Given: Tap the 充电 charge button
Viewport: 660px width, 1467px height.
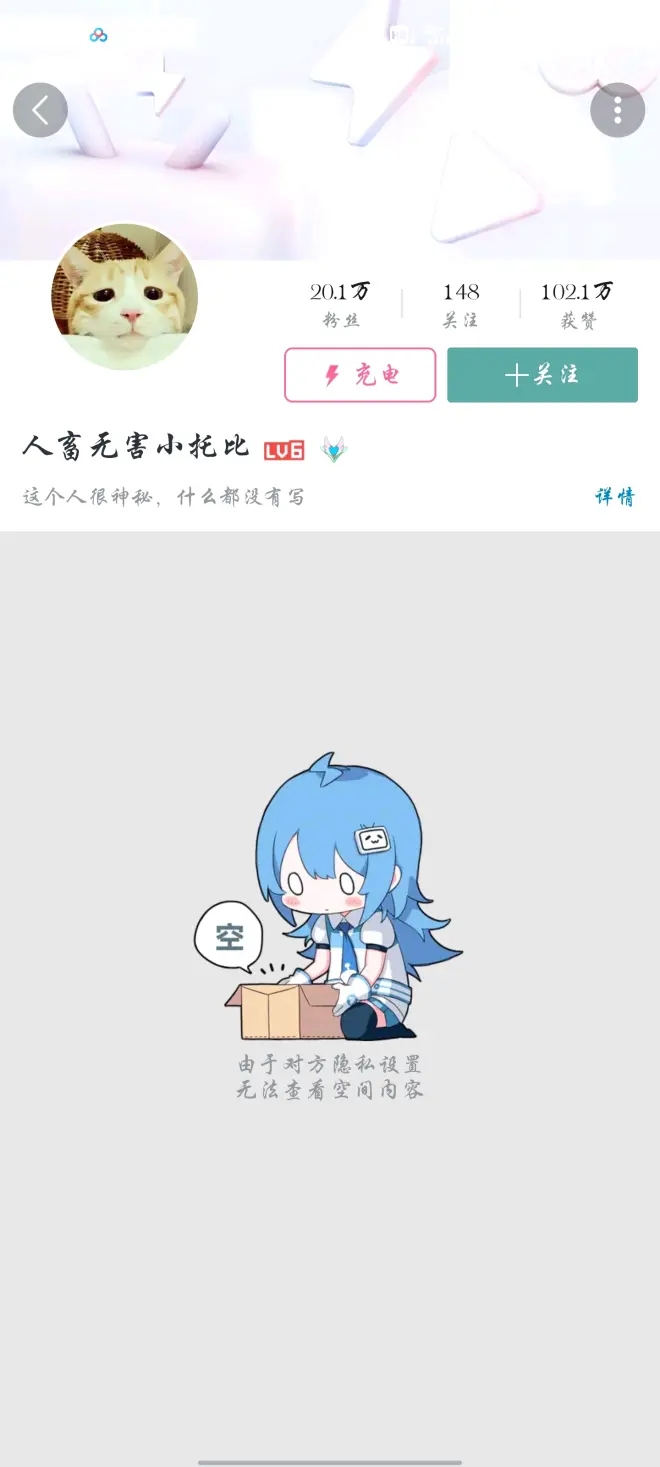Looking at the screenshot, I should 360,375.
